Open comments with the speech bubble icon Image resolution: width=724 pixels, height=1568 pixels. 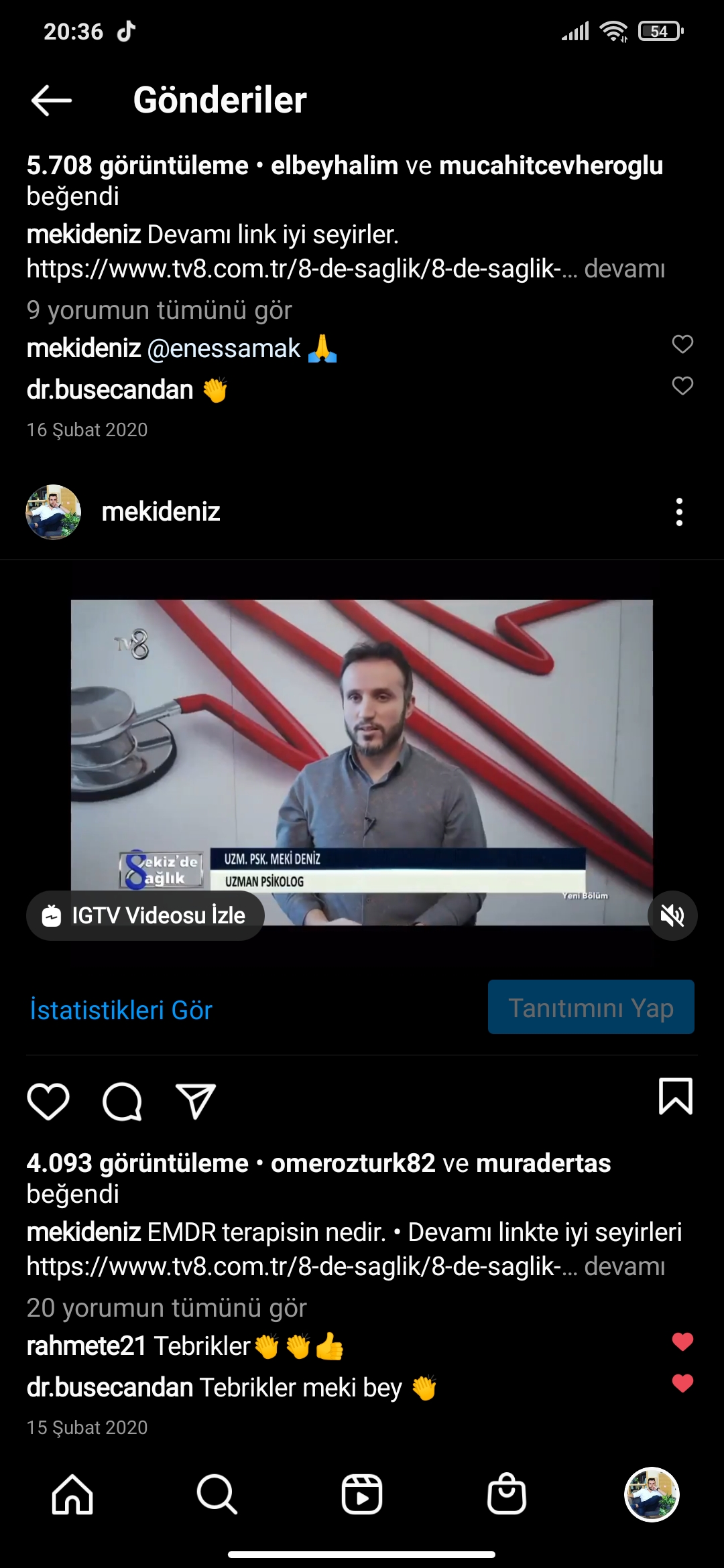[122, 1101]
